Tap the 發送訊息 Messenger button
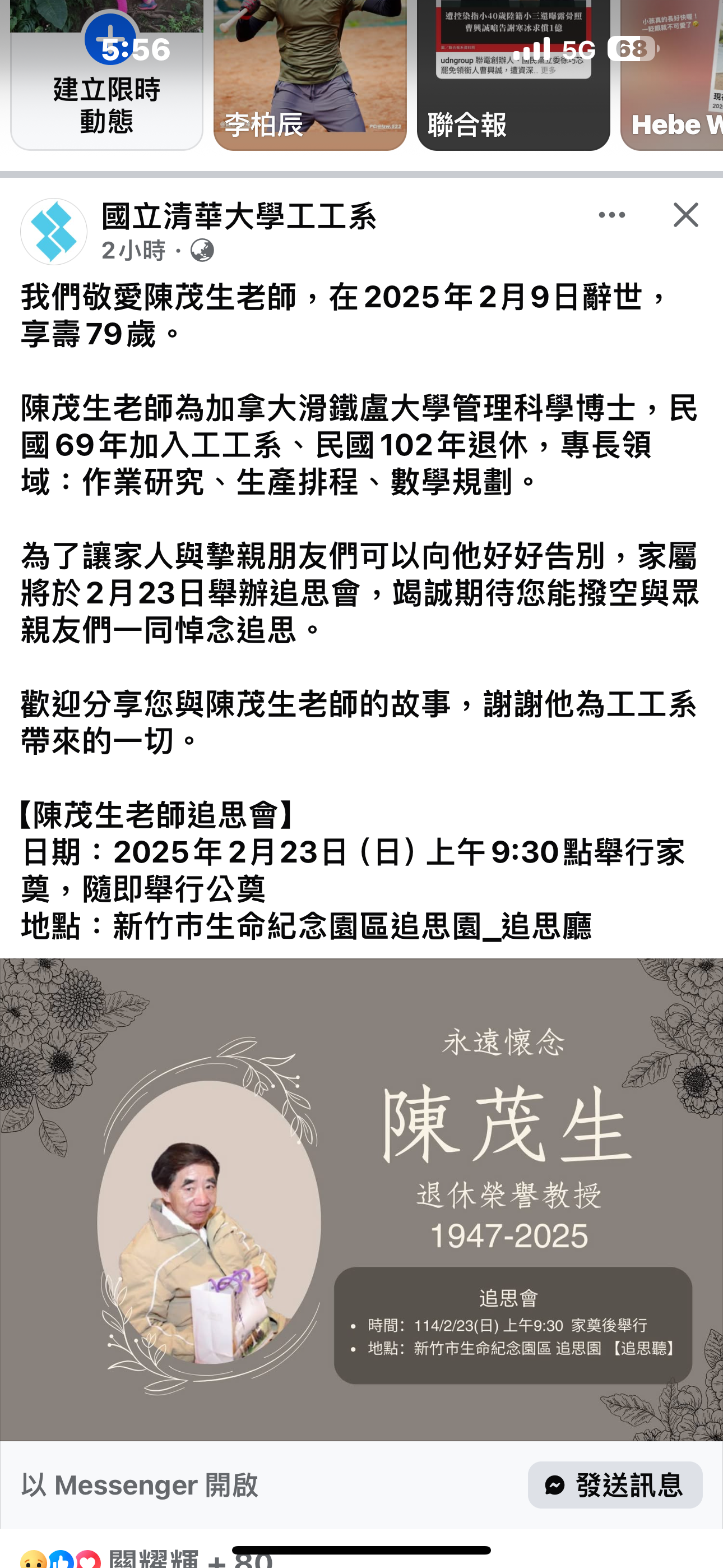The image size is (723, 1568). [x=615, y=1484]
